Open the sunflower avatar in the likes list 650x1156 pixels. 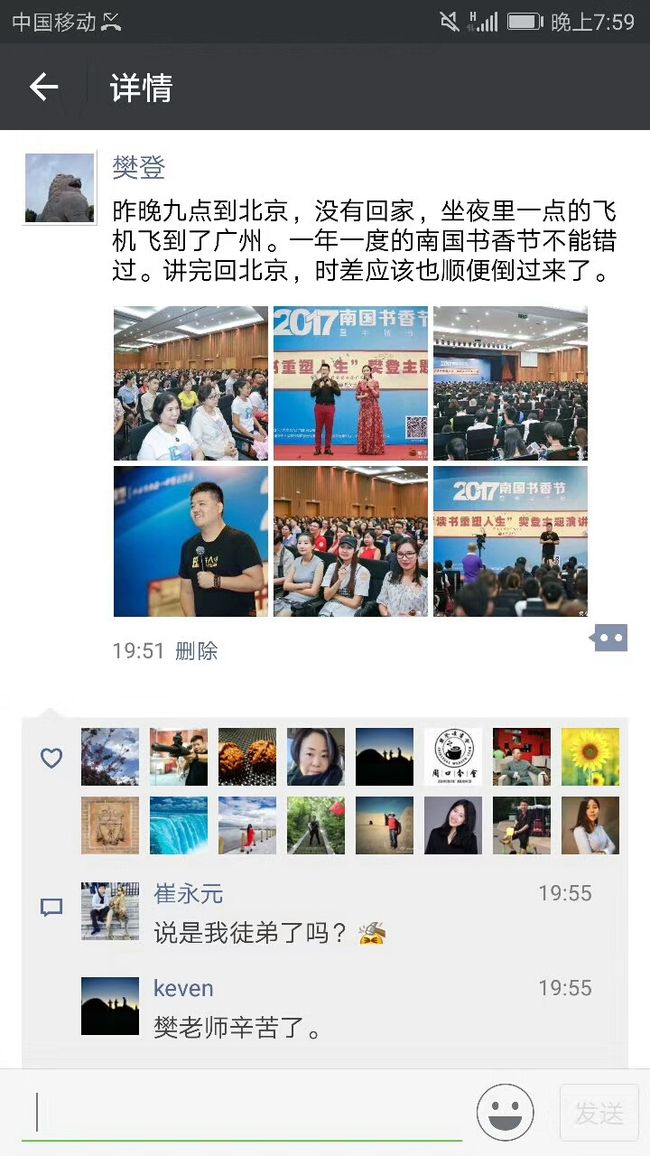click(590, 757)
